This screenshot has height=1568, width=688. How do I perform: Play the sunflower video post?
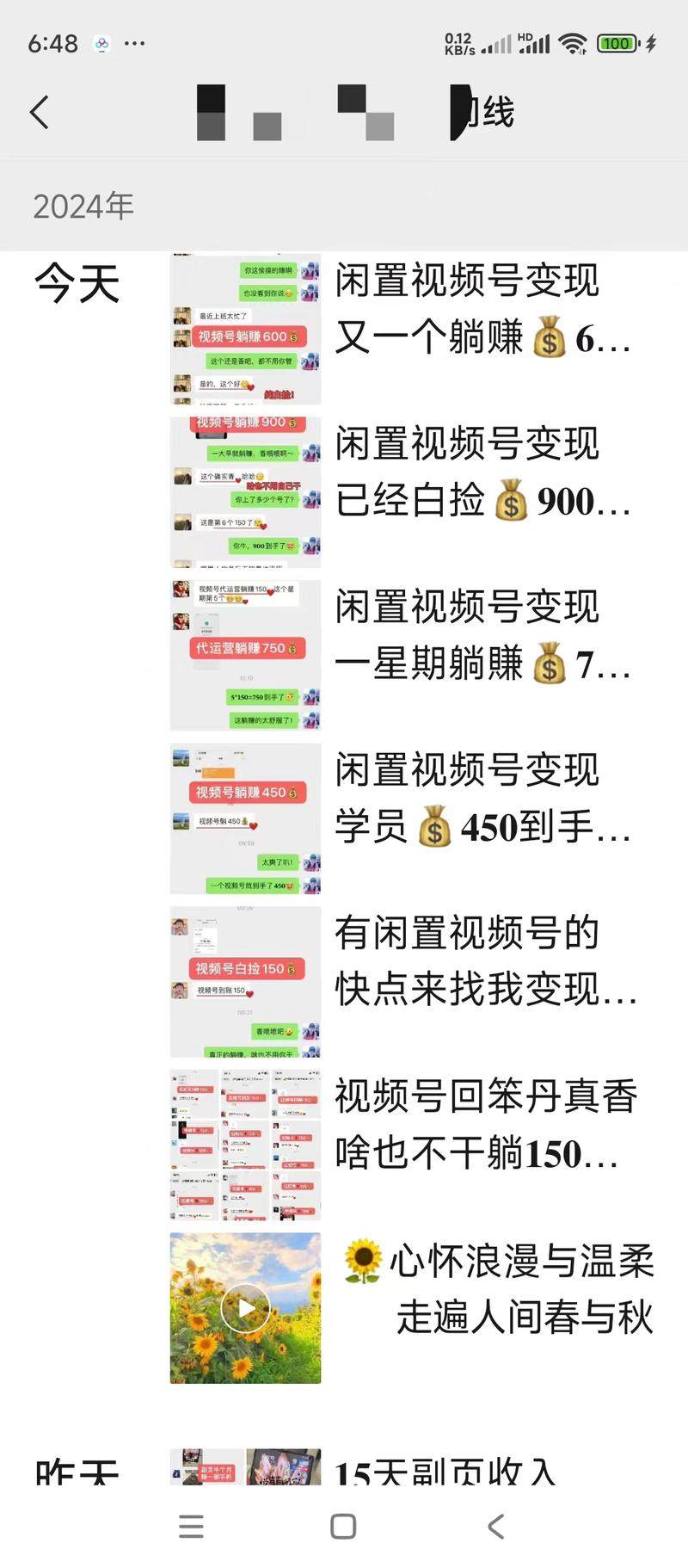[245, 1308]
